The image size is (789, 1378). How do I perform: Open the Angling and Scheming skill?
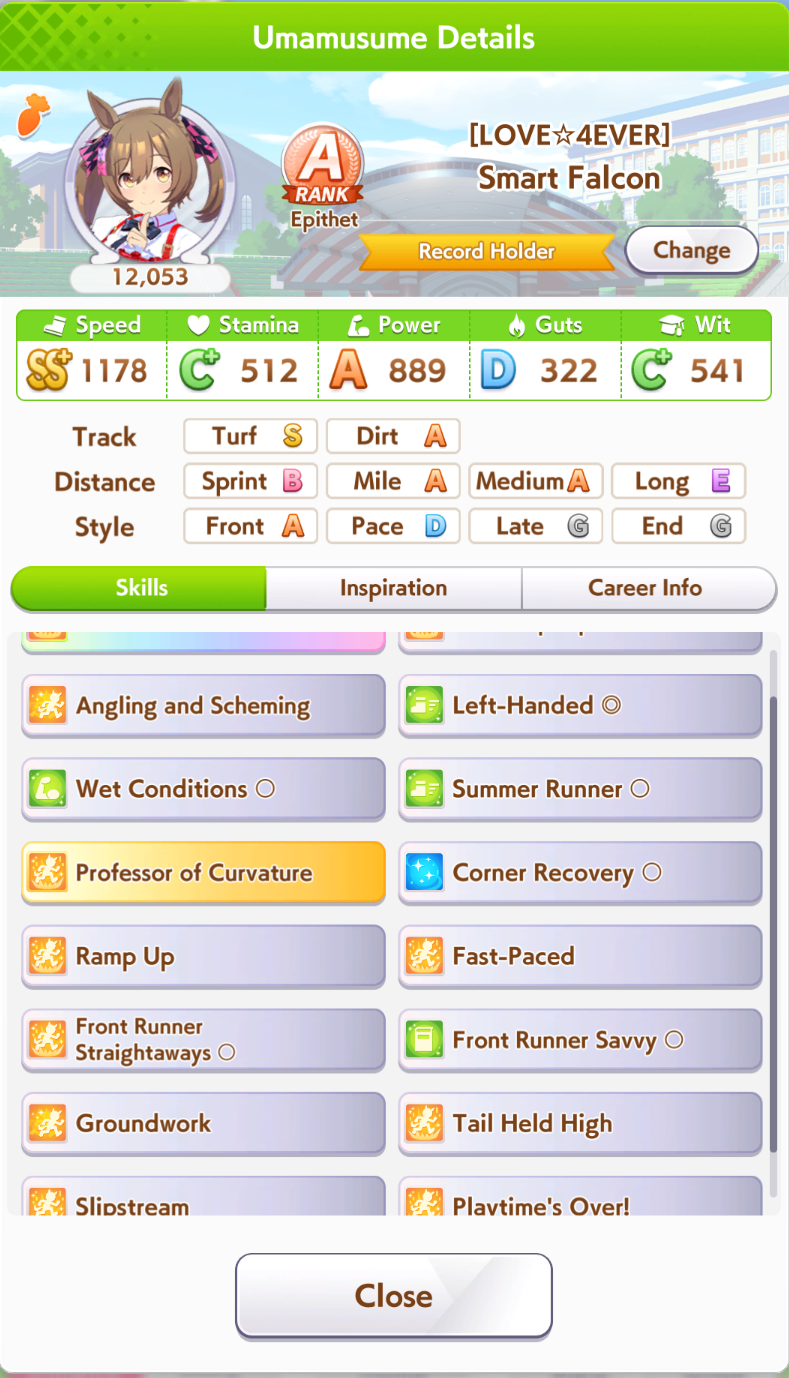point(203,706)
